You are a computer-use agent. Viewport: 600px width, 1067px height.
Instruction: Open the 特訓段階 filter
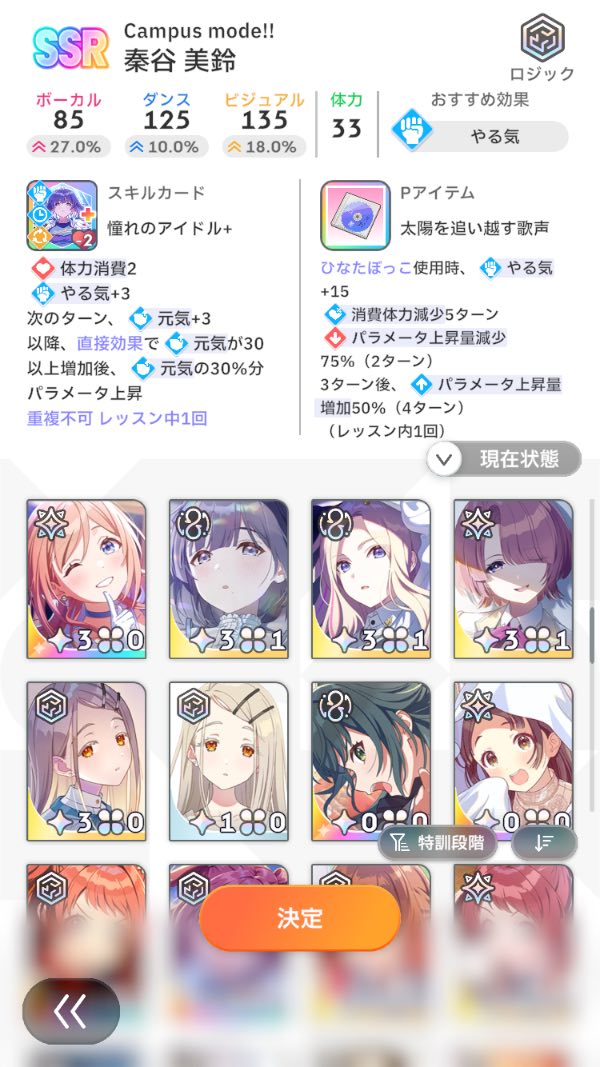coord(438,842)
